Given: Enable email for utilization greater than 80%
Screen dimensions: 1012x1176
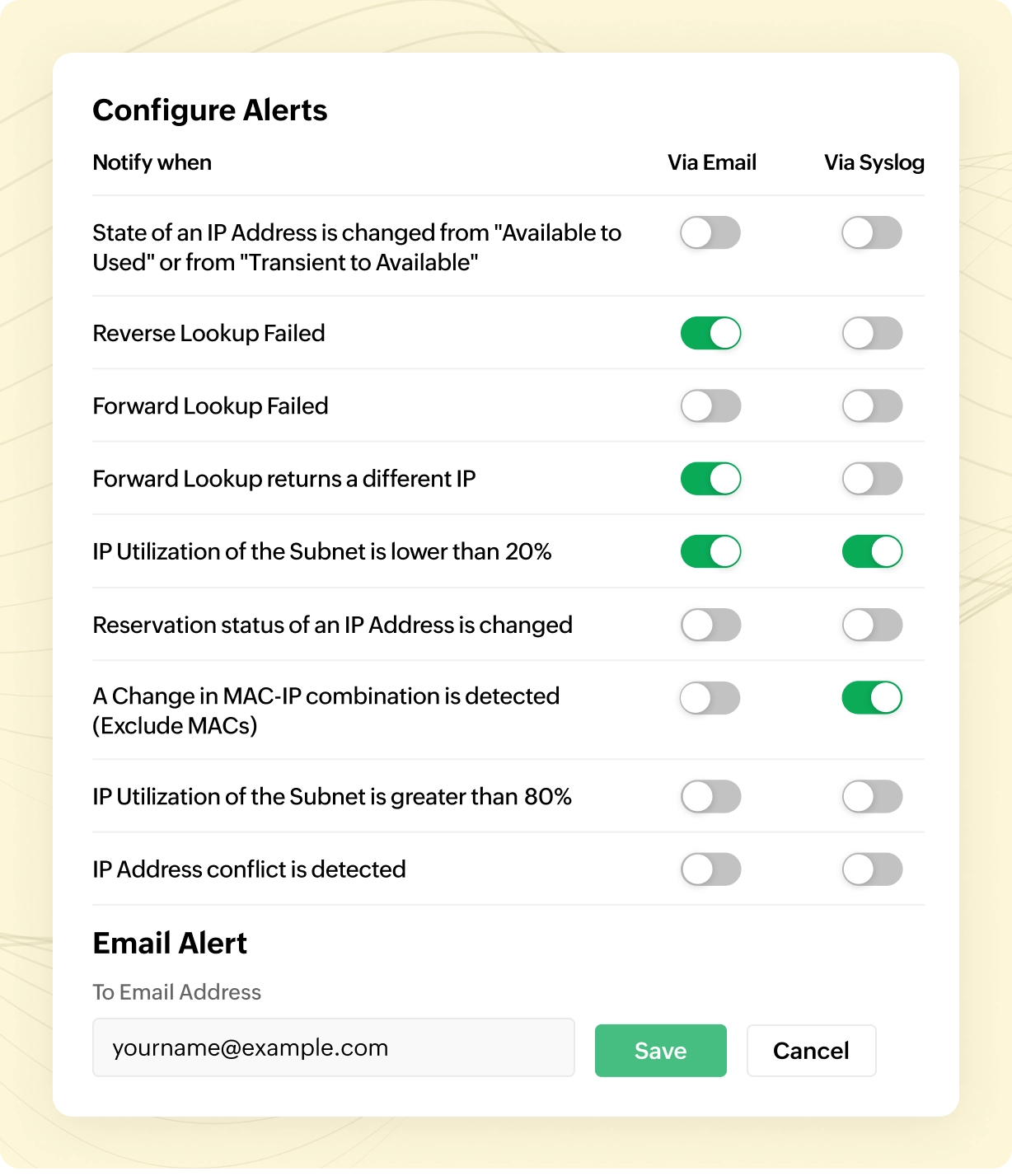Looking at the screenshot, I should coord(710,797).
